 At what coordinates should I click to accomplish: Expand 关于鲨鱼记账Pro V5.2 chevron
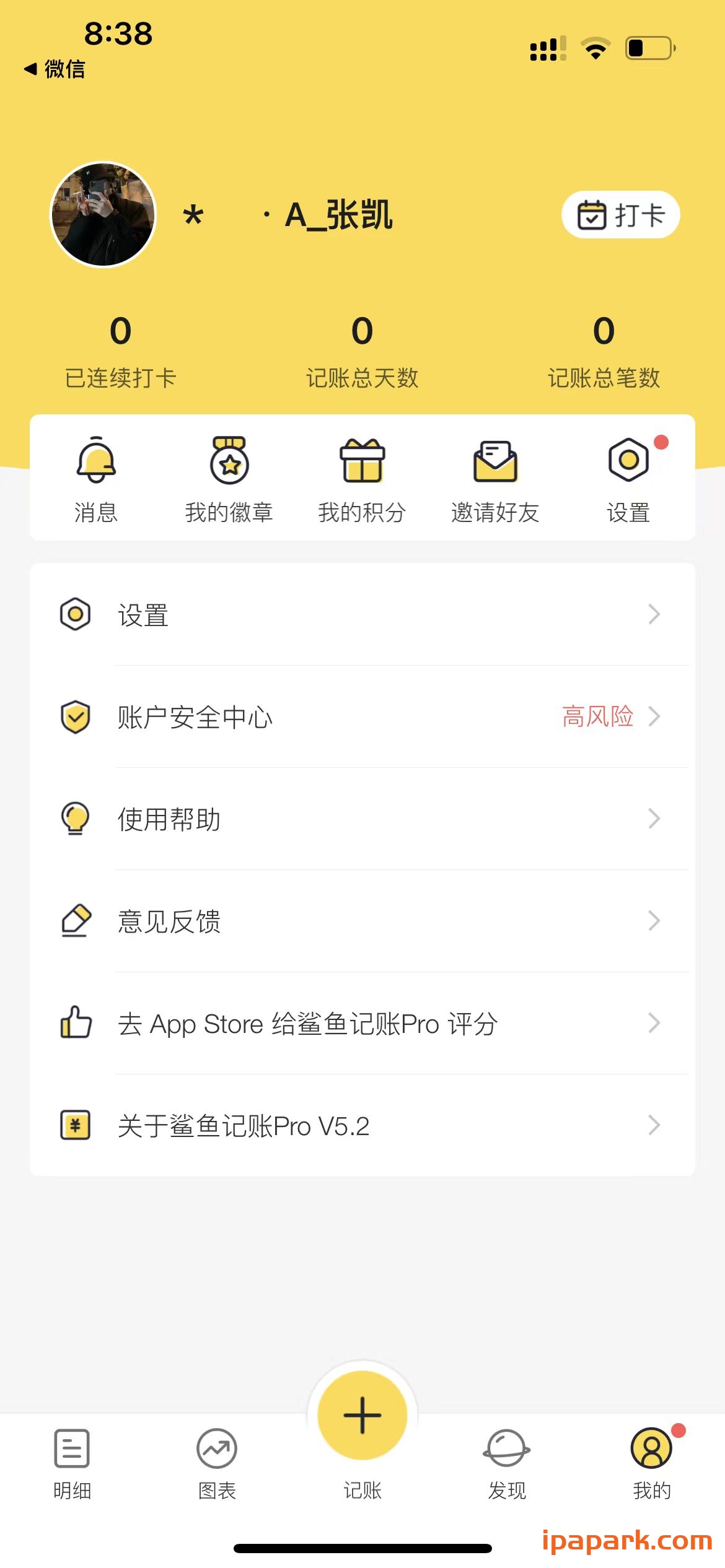click(655, 1126)
